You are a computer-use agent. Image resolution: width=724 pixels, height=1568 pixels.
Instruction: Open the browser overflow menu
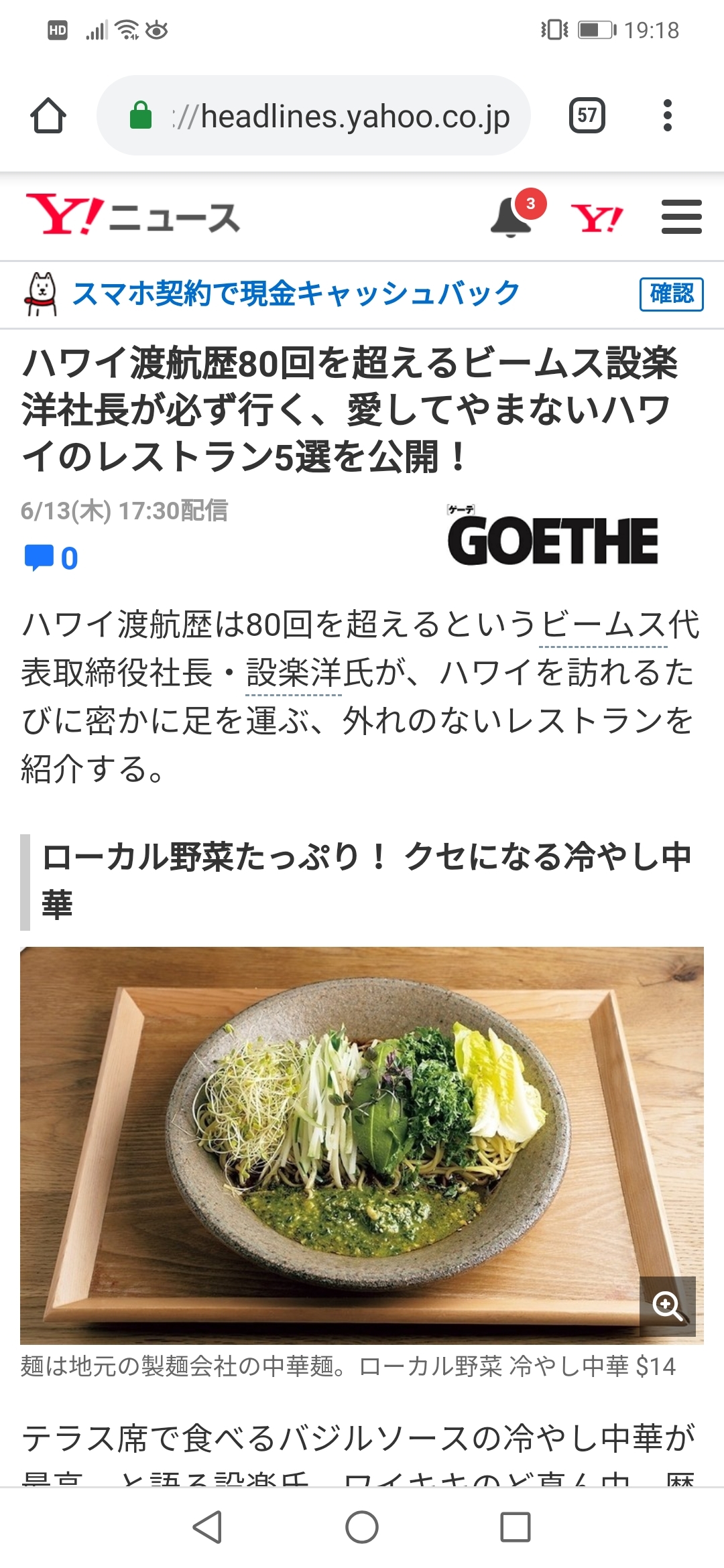(667, 116)
